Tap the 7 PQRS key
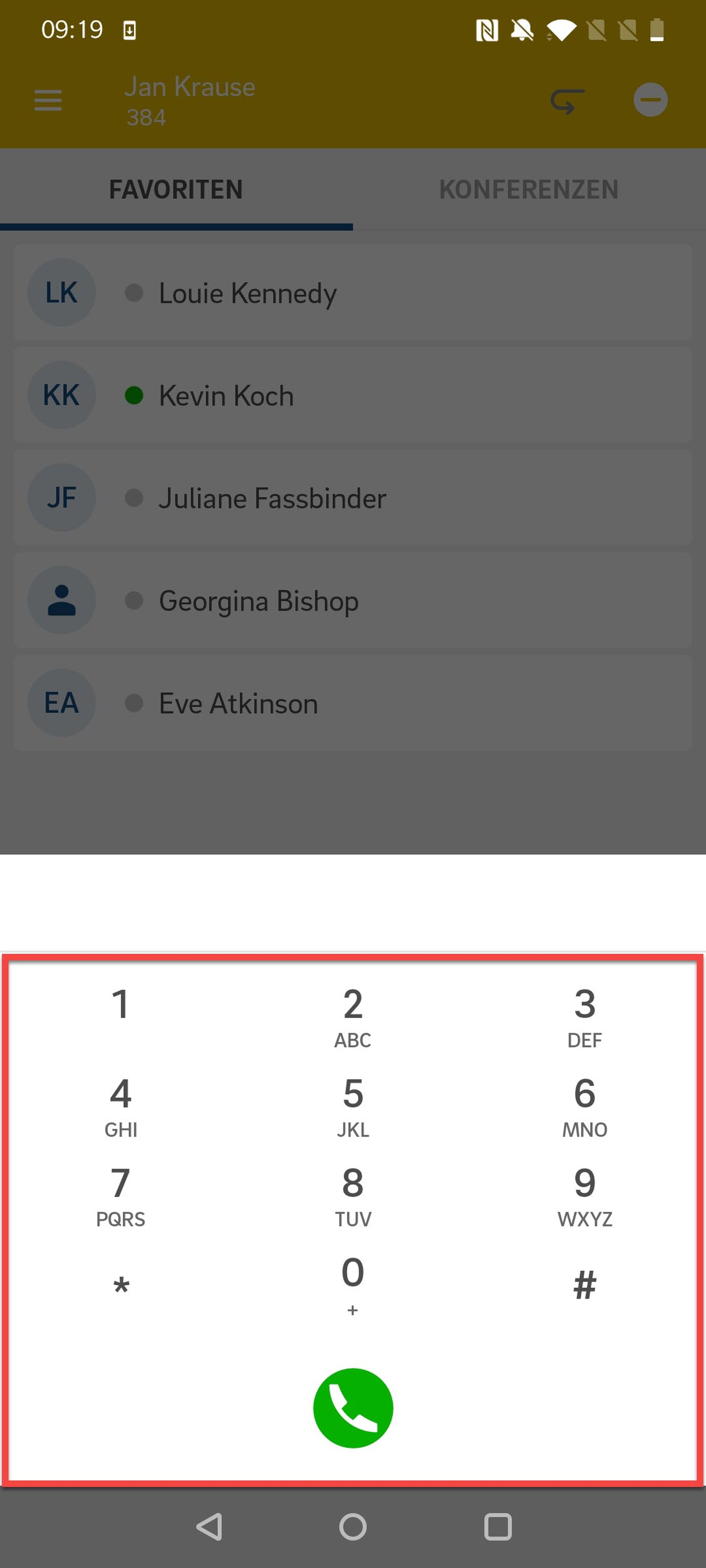This screenshot has height=1568, width=706. [121, 1195]
